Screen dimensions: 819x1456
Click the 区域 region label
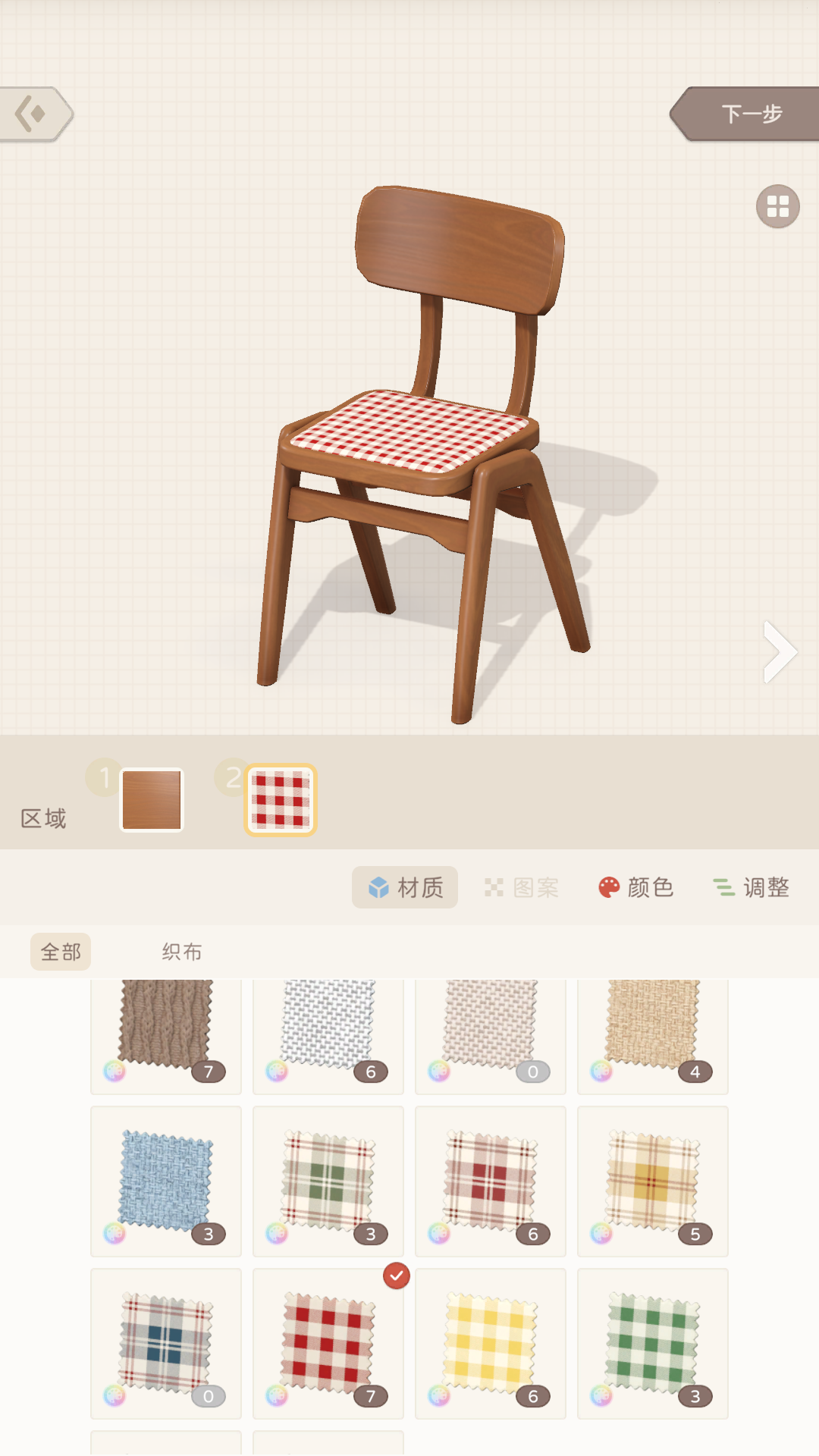pos(44,819)
